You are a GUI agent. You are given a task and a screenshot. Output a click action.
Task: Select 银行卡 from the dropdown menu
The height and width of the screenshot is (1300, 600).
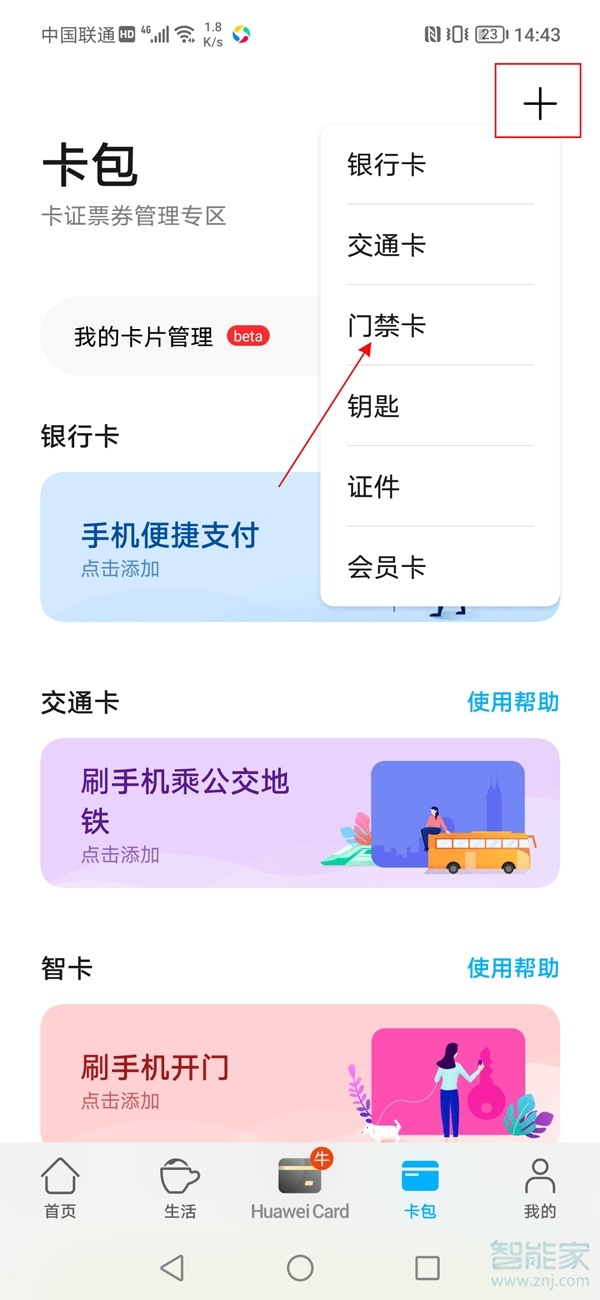(387, 164)
